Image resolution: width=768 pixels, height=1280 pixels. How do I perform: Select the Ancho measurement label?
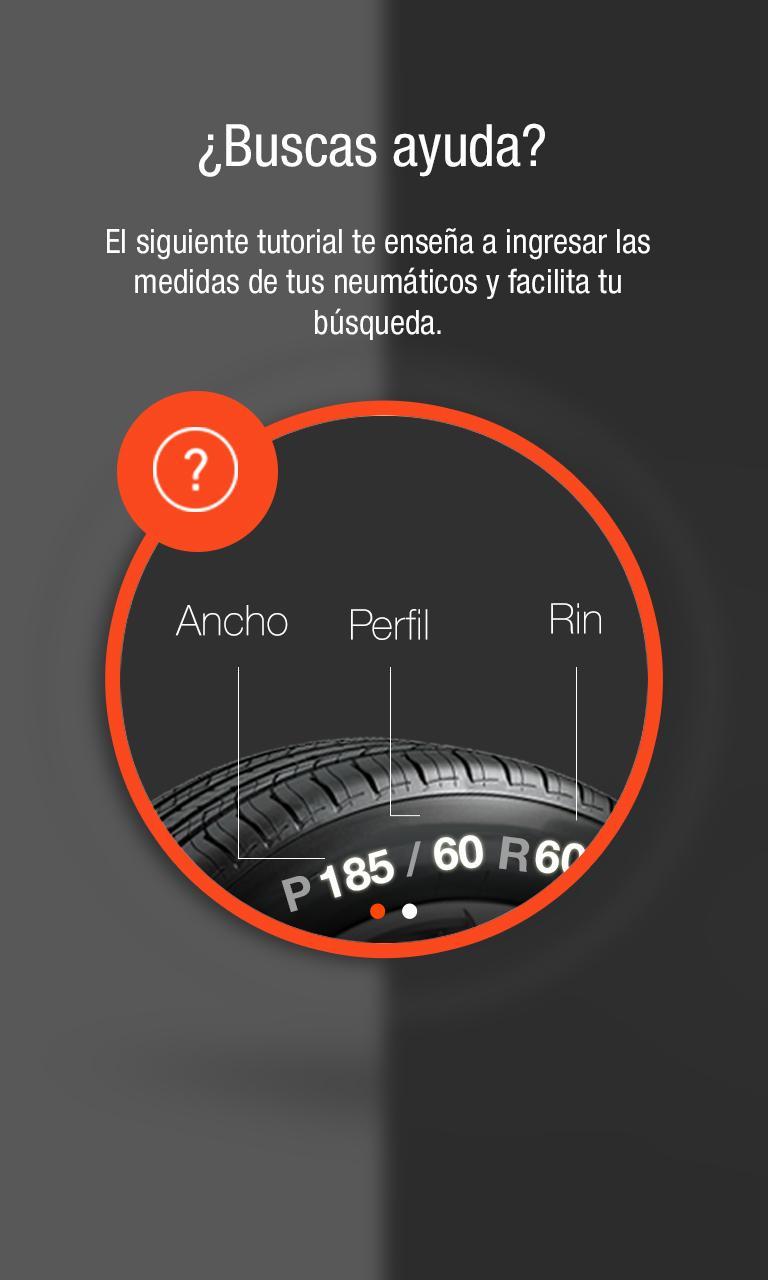pos(232,621)
